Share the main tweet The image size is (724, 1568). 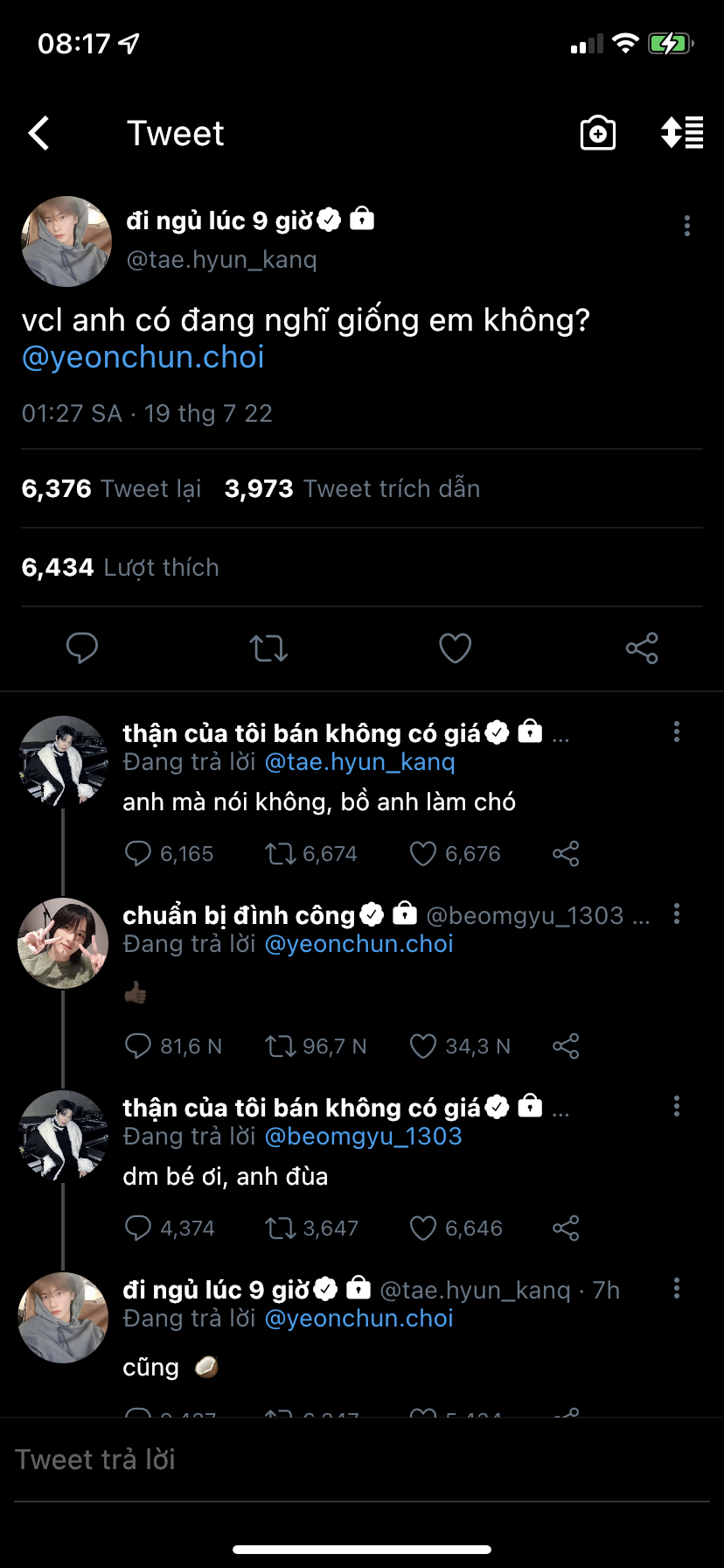tap(642, 648)
